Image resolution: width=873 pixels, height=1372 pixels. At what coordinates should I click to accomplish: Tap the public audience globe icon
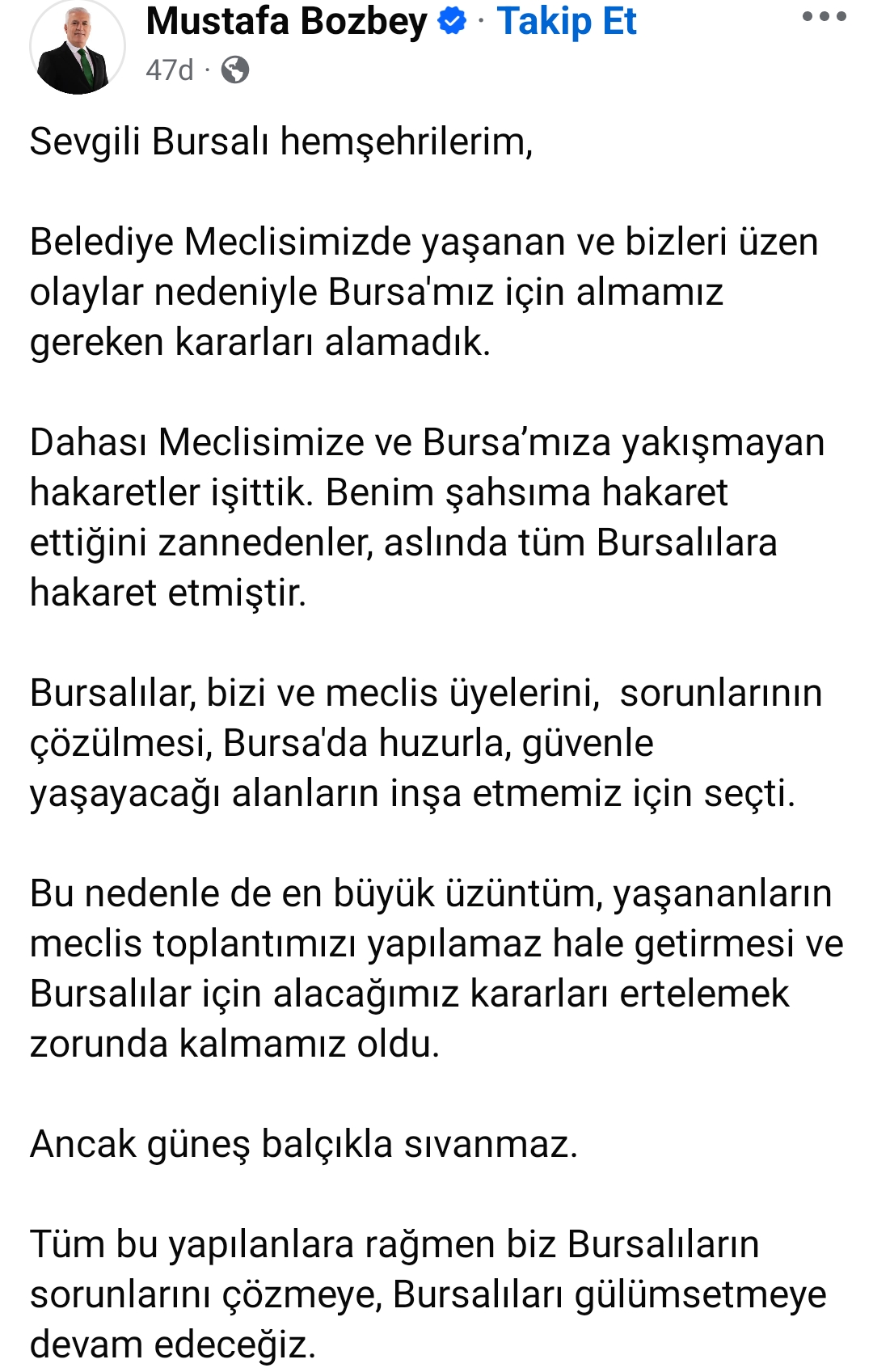click(235, 70)
